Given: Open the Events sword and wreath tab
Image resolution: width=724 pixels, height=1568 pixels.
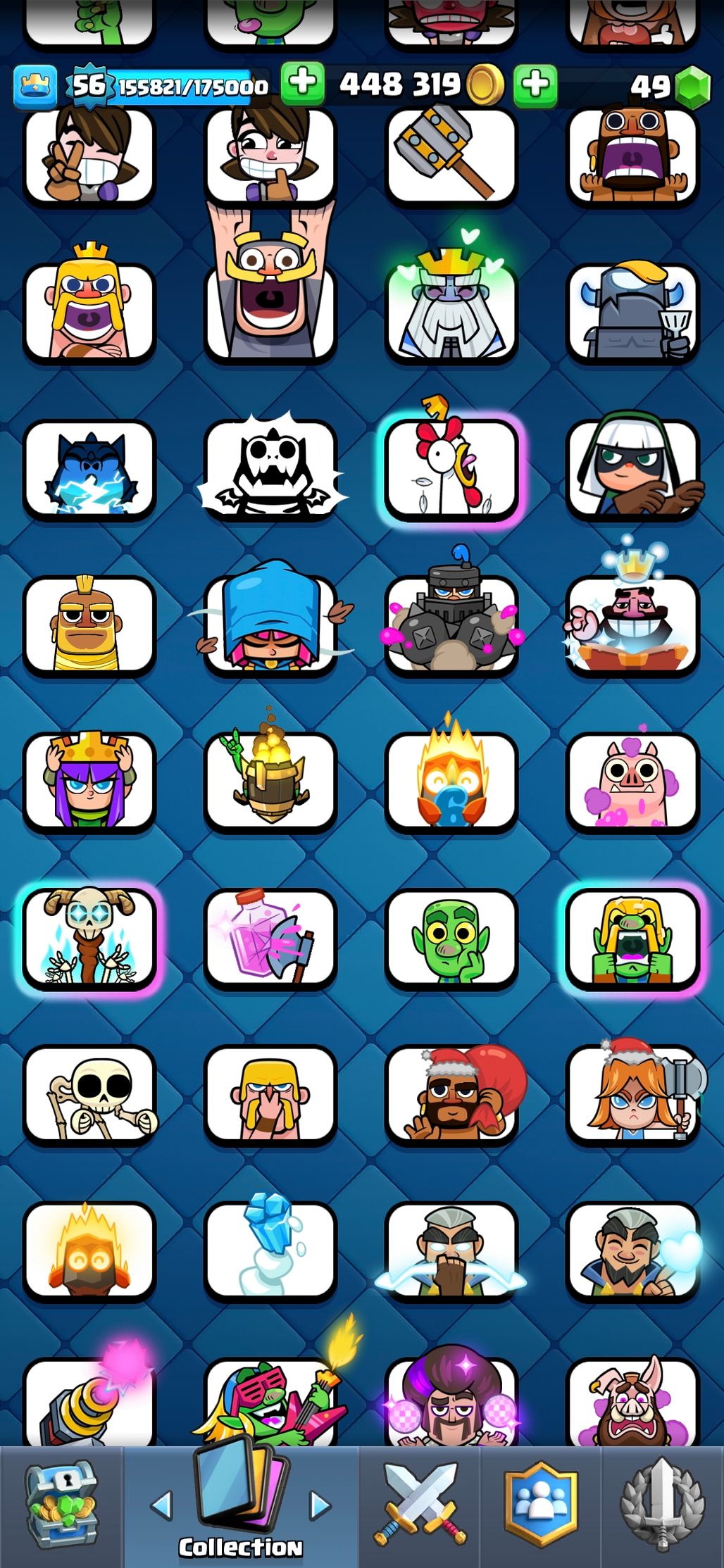Looking at the screenshot, I should 661,1505.
